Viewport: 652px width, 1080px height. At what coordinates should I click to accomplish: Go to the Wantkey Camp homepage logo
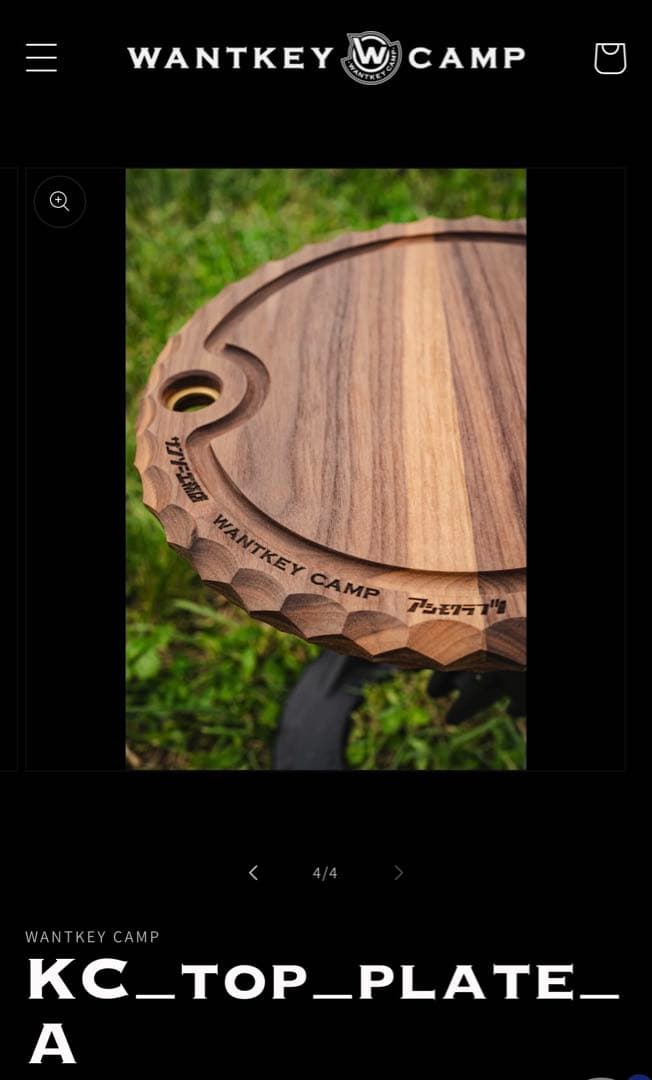[x=326, y=58]
